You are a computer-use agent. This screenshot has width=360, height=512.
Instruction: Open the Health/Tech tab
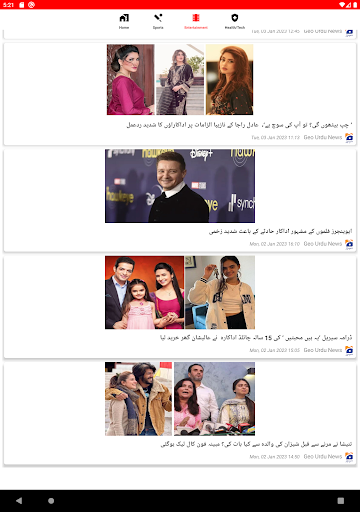[235, 21]
